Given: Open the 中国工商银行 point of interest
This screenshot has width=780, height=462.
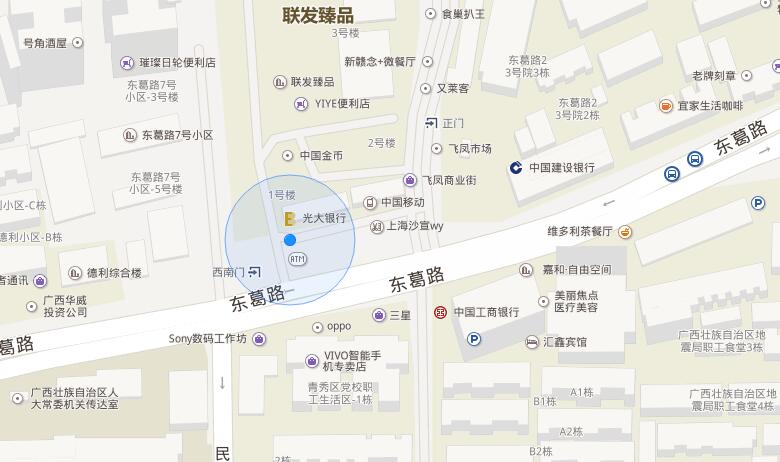Looking at the screenshot, I should pyautogui.click(x=441, y=312).
